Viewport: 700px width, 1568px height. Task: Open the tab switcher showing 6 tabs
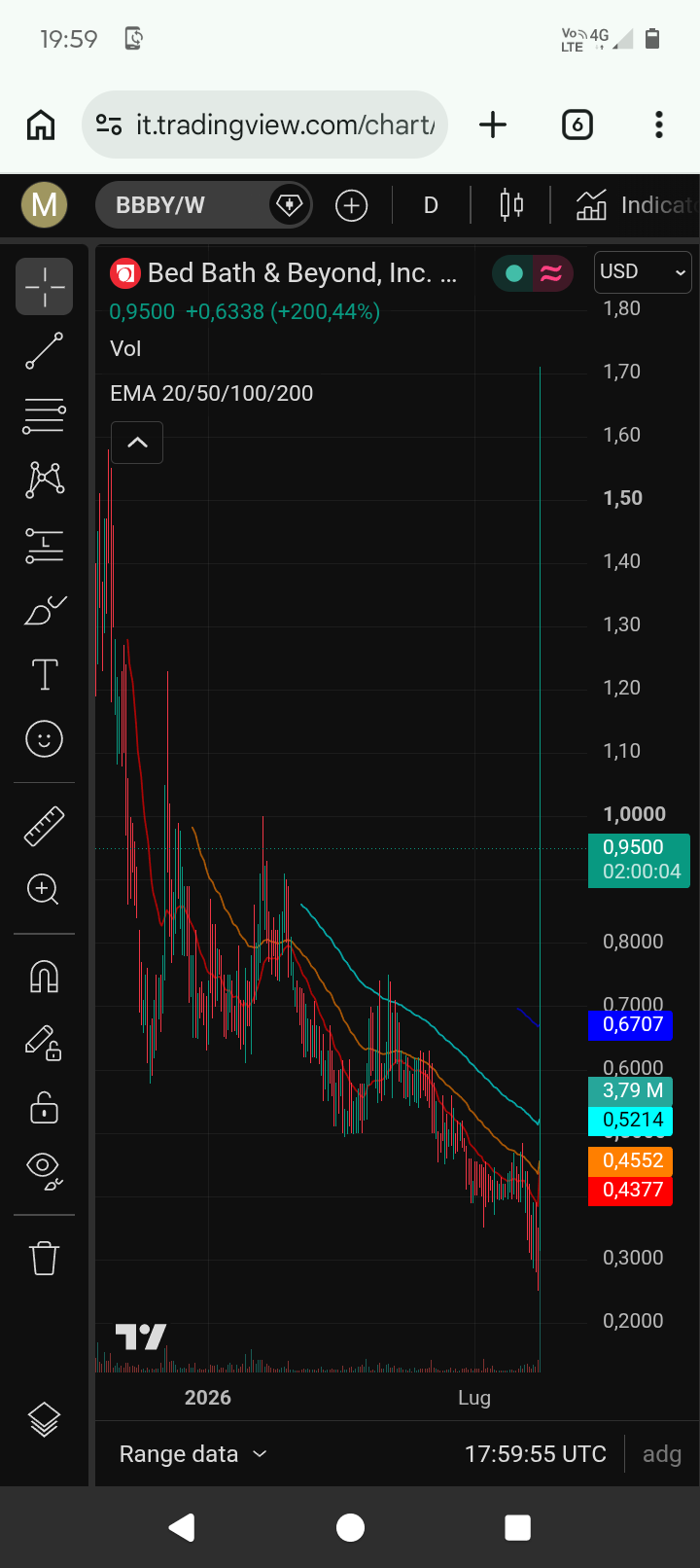(x=577, y=125)
